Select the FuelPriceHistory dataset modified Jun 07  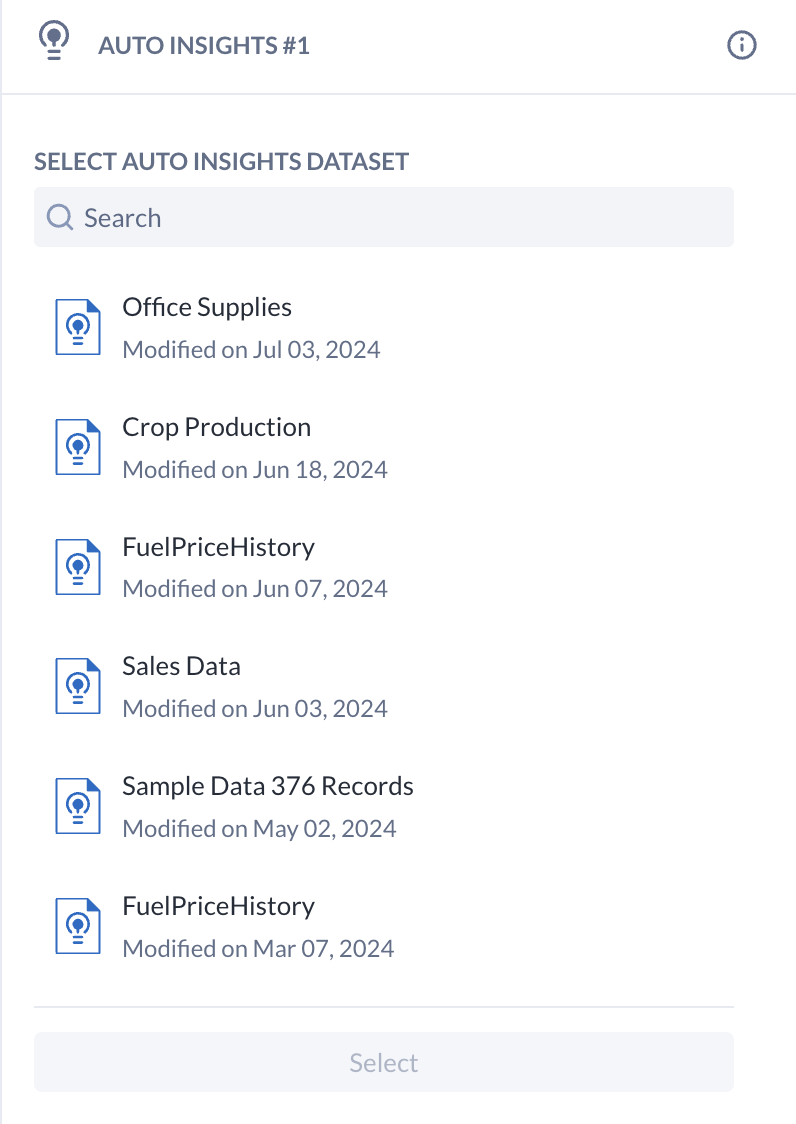pyautogui.click(x=218, y=547)
